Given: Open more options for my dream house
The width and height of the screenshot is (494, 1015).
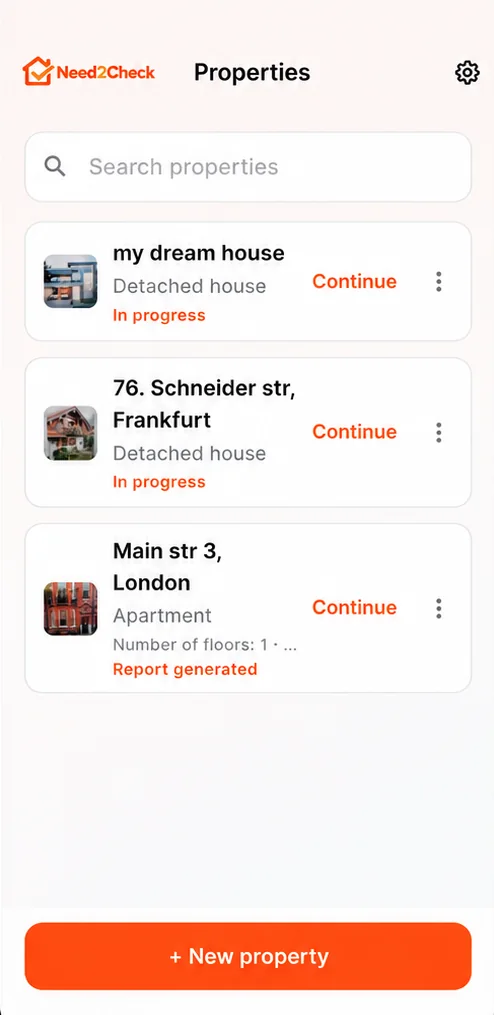Looking at the screenshot, I should pyautogui.click(x=439, y=282).
